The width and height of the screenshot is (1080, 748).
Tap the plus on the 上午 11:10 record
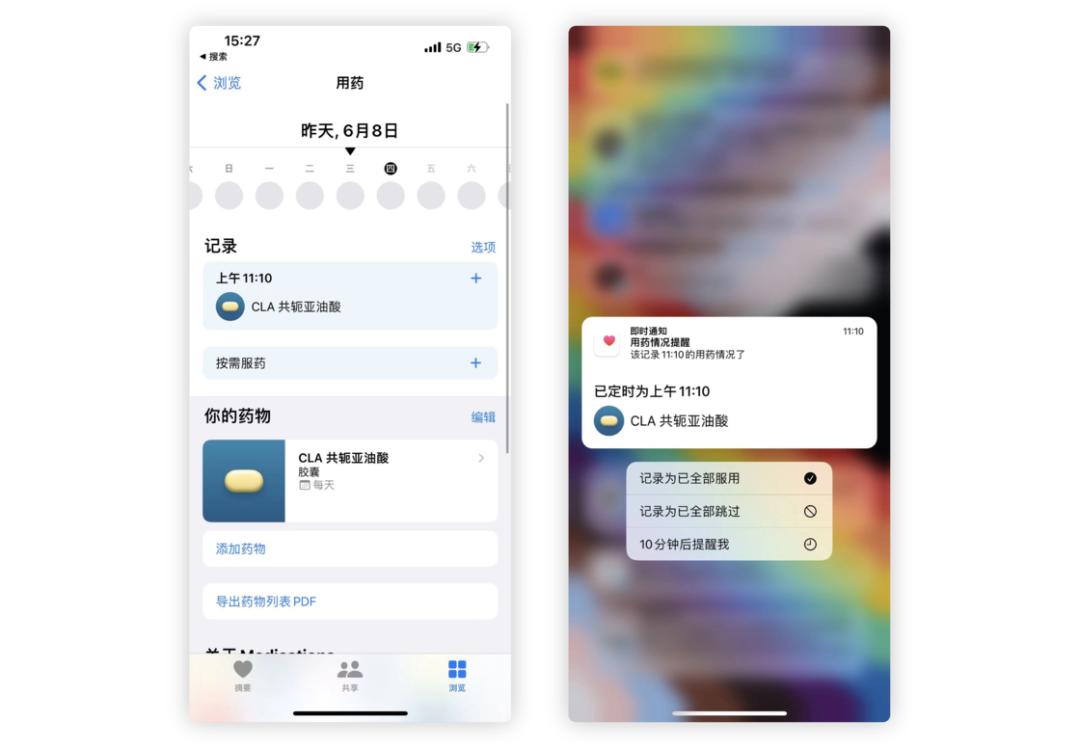coord(475,278)
